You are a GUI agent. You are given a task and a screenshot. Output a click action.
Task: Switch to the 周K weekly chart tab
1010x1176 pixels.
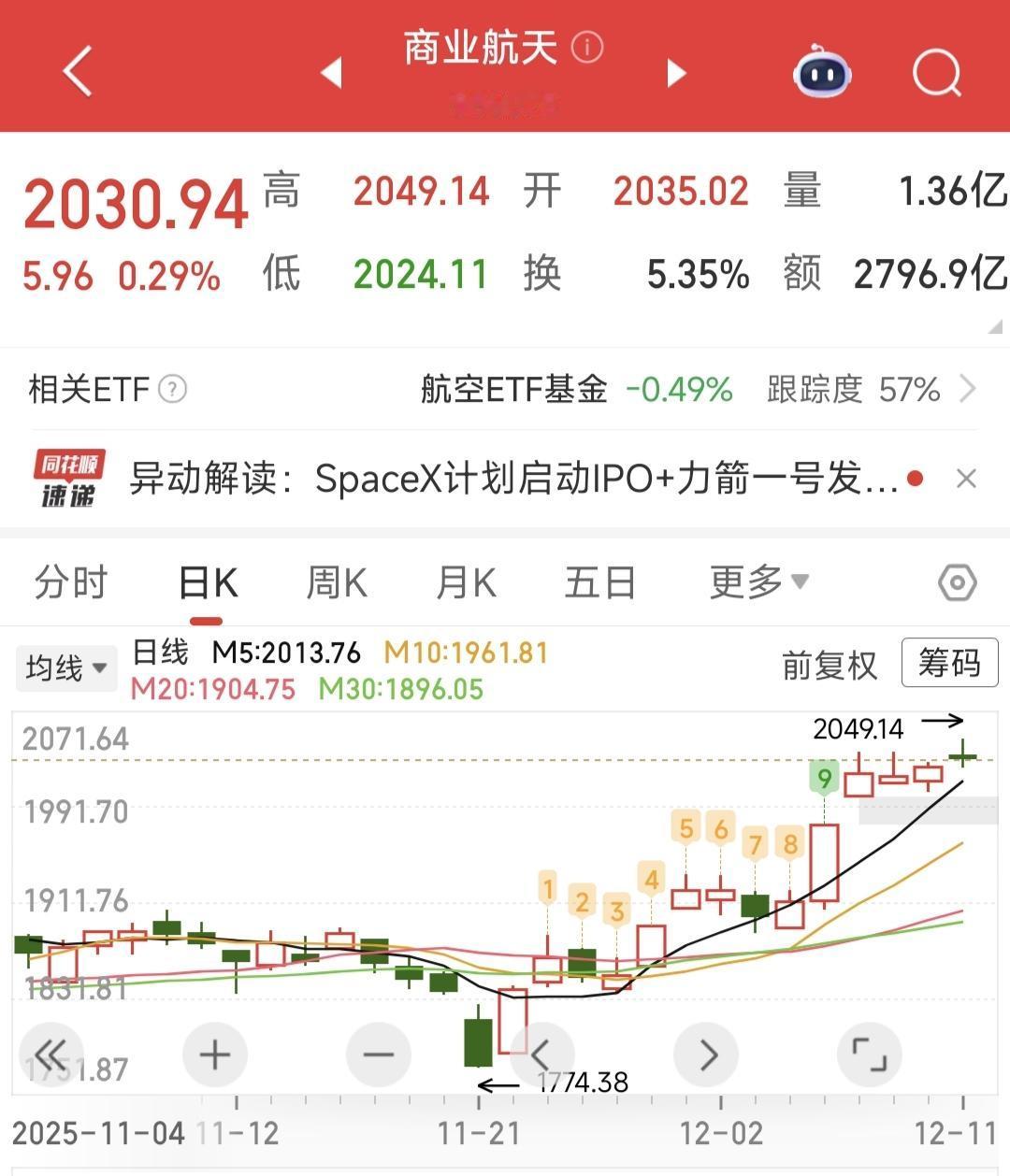pos(334,581)
